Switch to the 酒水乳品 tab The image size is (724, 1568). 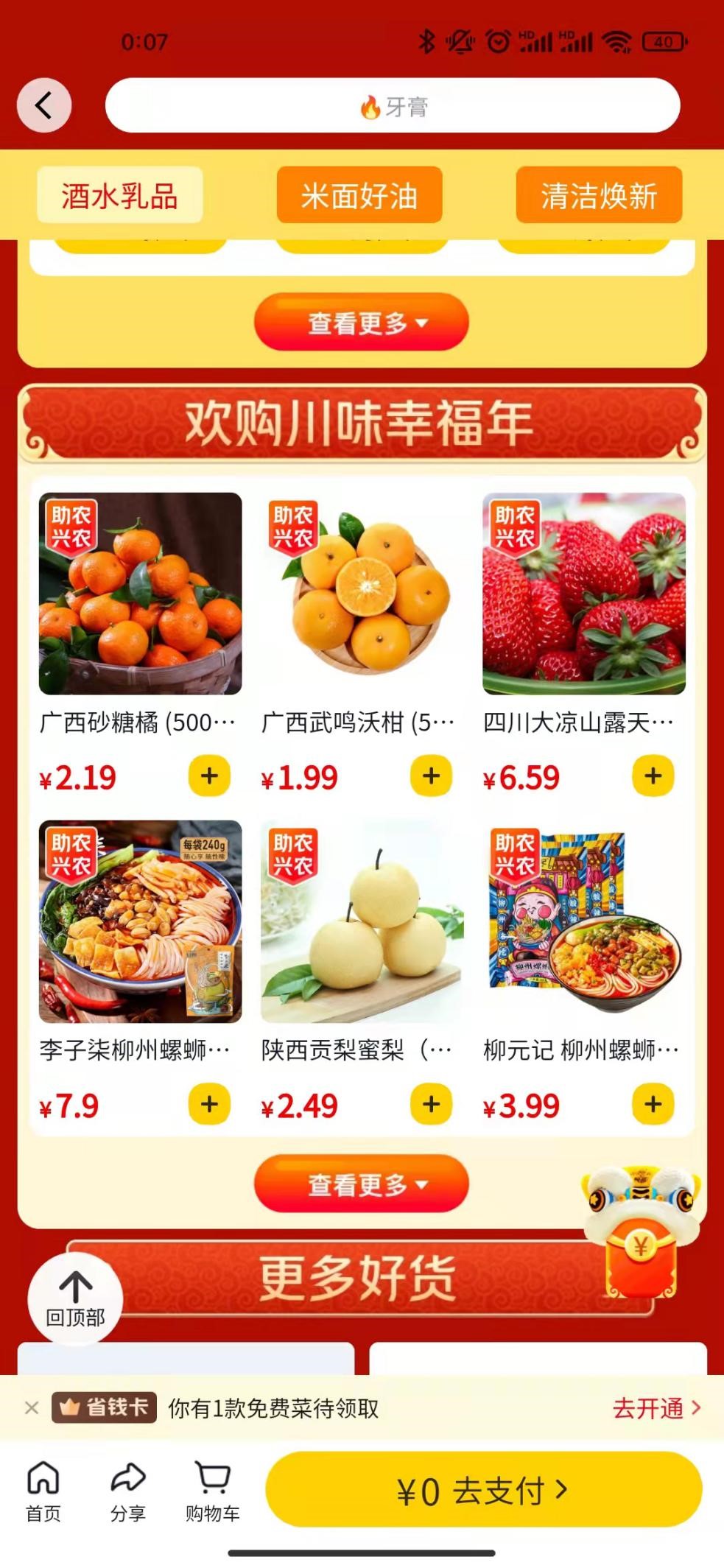119,196
